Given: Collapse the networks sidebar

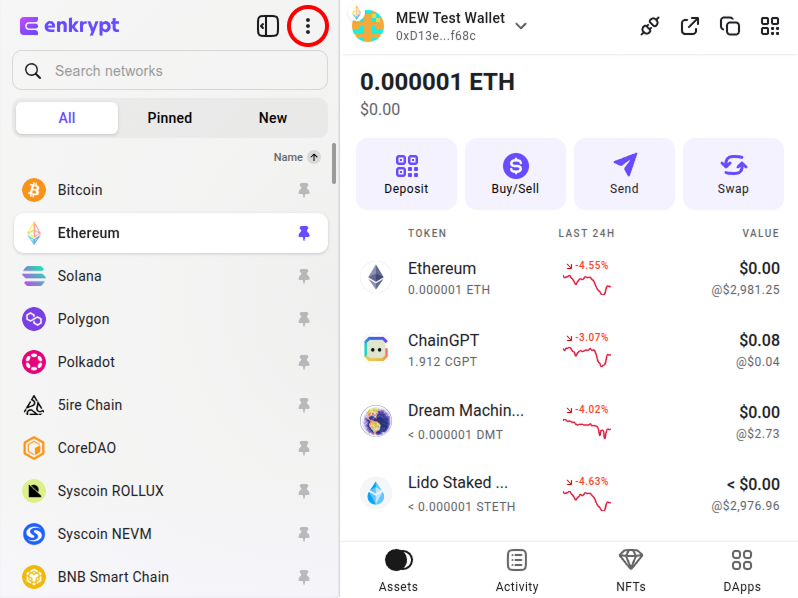Looking at the screenshot, I should click(x=268, y=27).
